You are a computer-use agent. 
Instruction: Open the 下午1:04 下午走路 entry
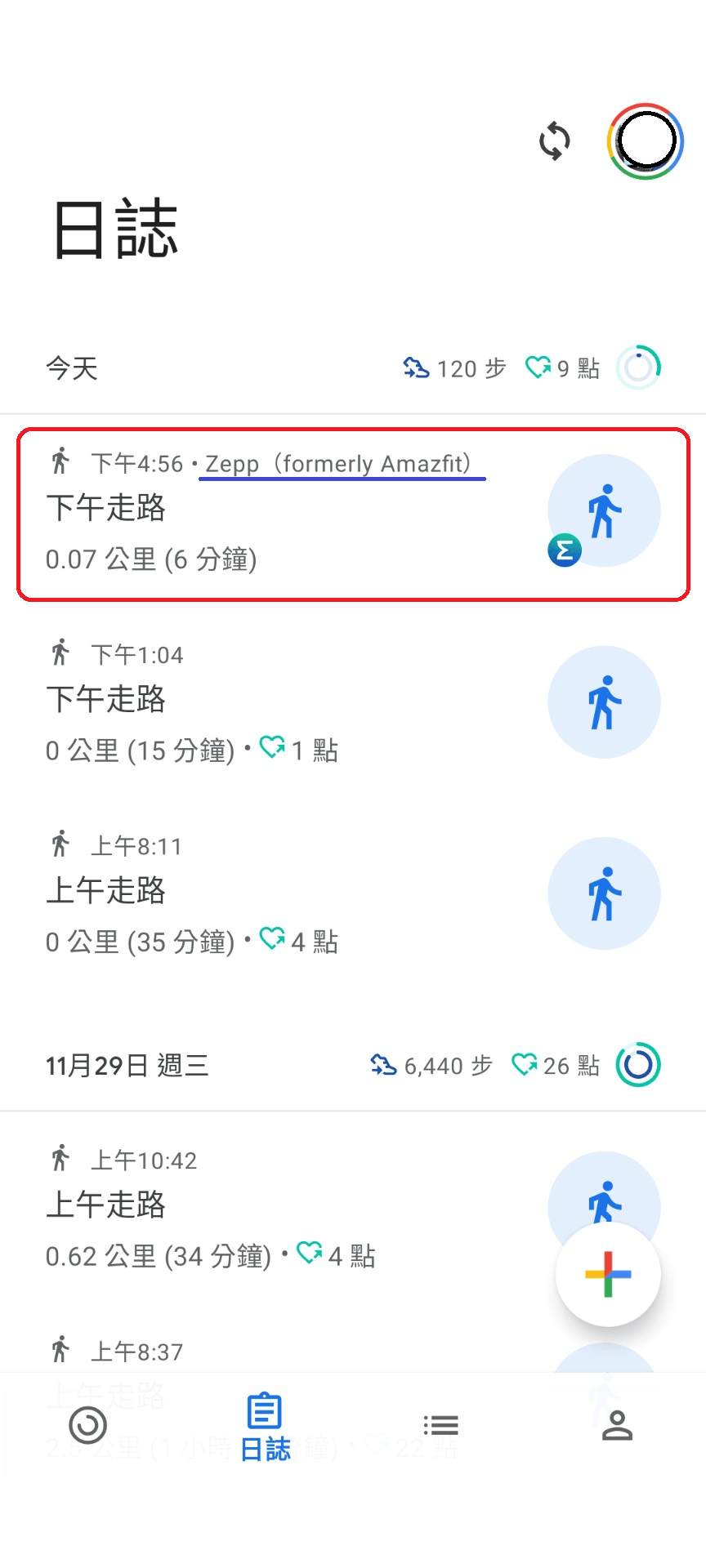click(353, 702)
